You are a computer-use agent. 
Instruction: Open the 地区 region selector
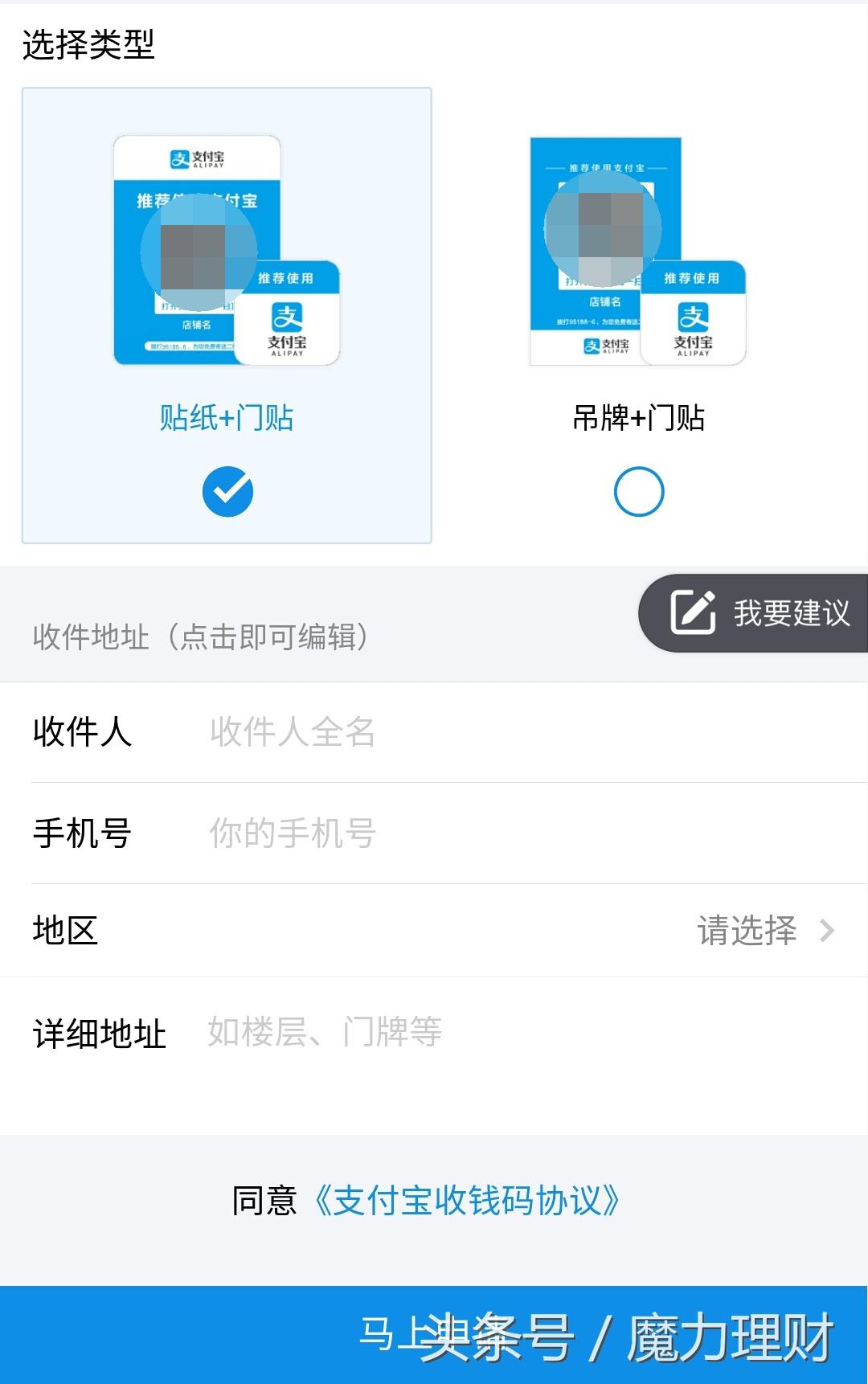pos(434,932)
